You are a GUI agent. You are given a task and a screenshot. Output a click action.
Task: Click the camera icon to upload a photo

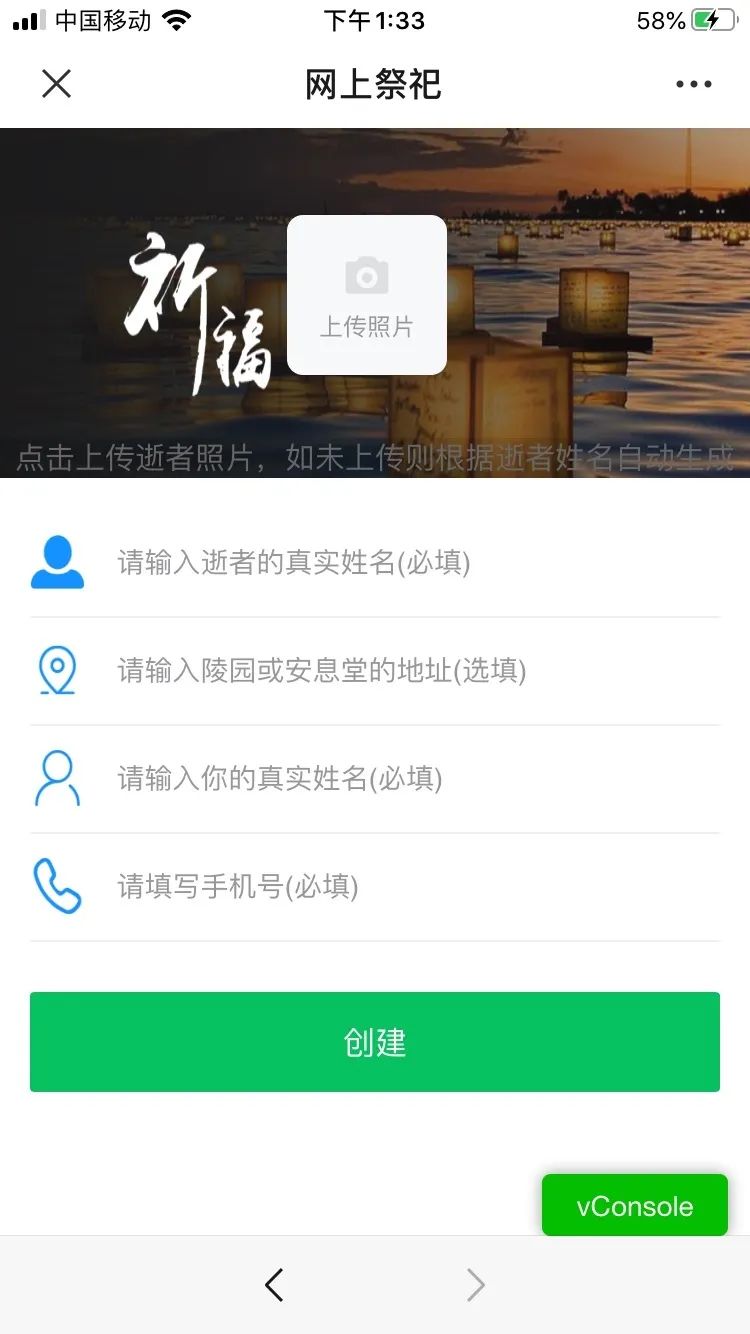366,275
